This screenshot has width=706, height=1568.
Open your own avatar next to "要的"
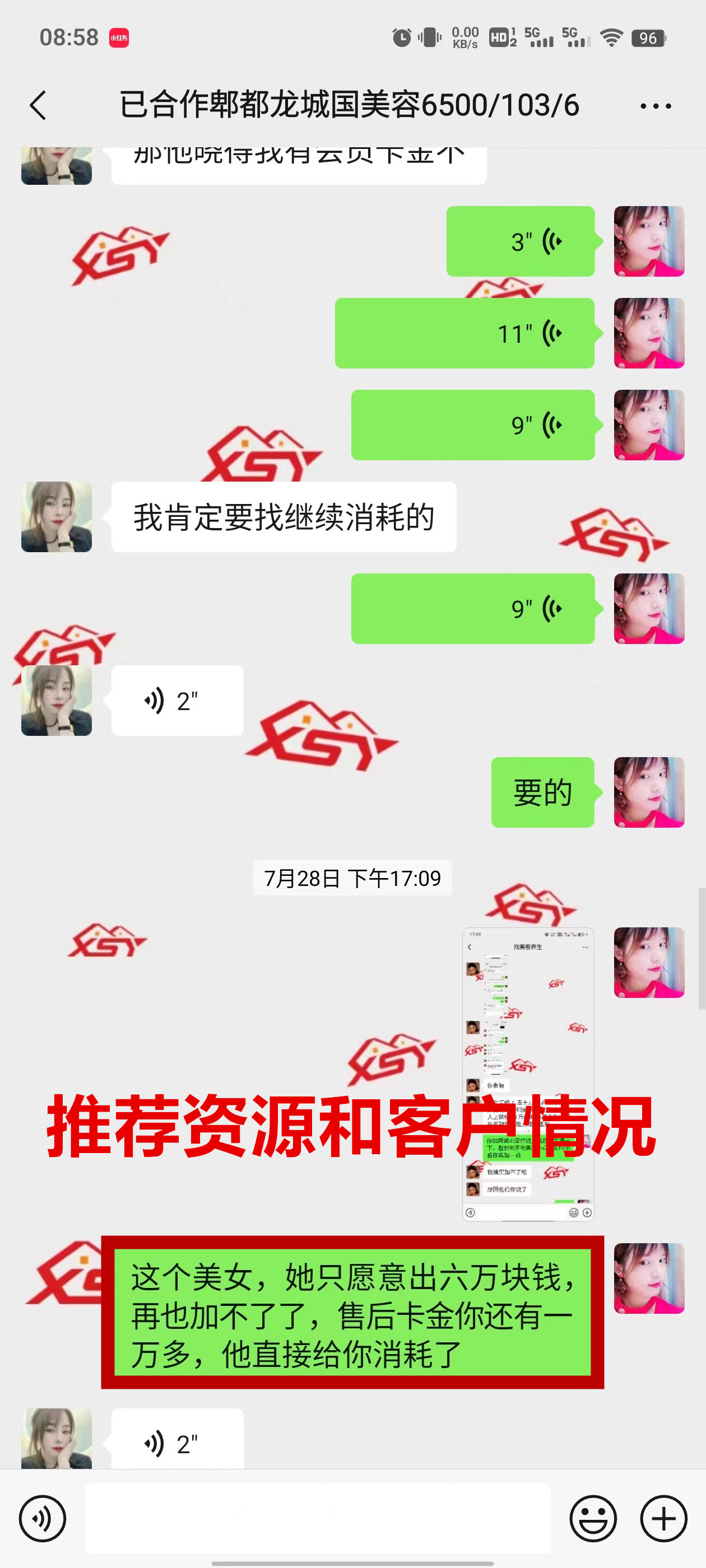[x=649, y=792]
